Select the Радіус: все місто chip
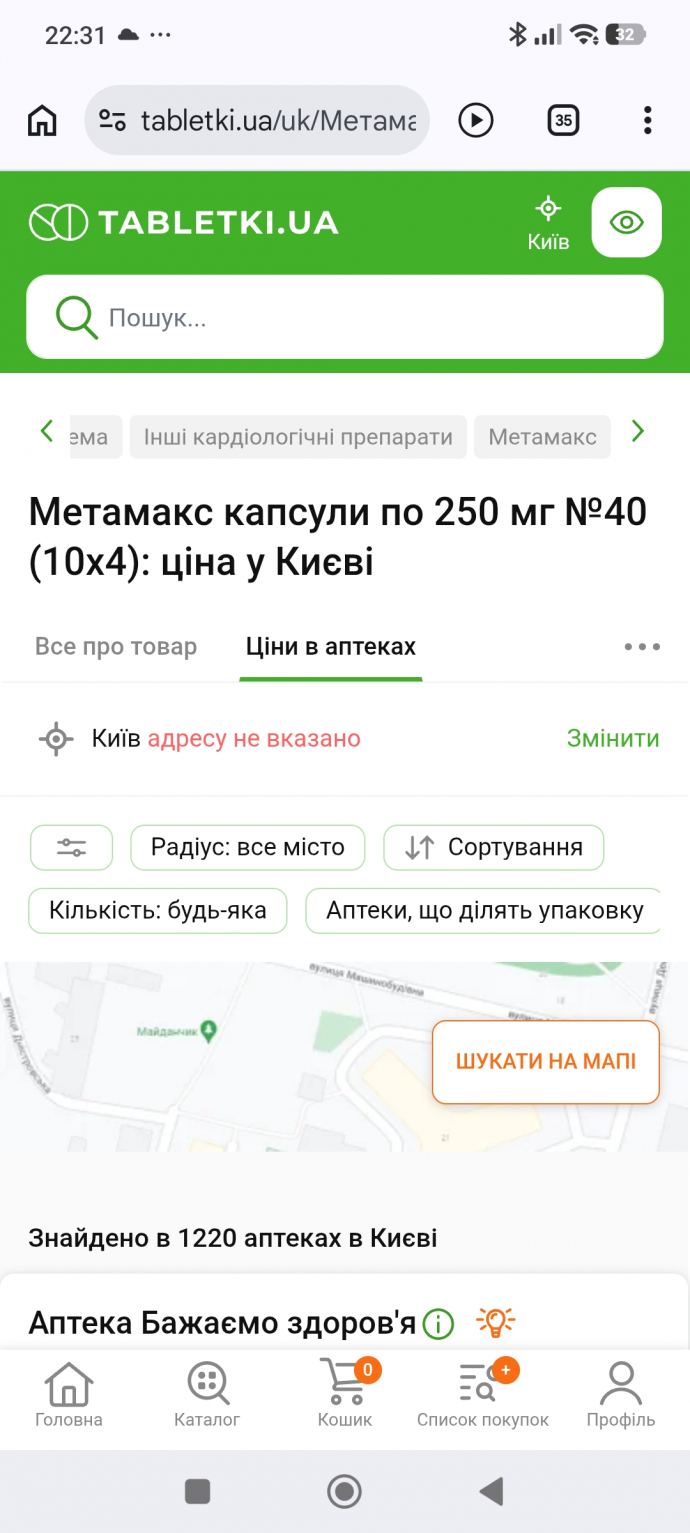The width and height of the screenshot is (690, 1533). coord(248,848)
